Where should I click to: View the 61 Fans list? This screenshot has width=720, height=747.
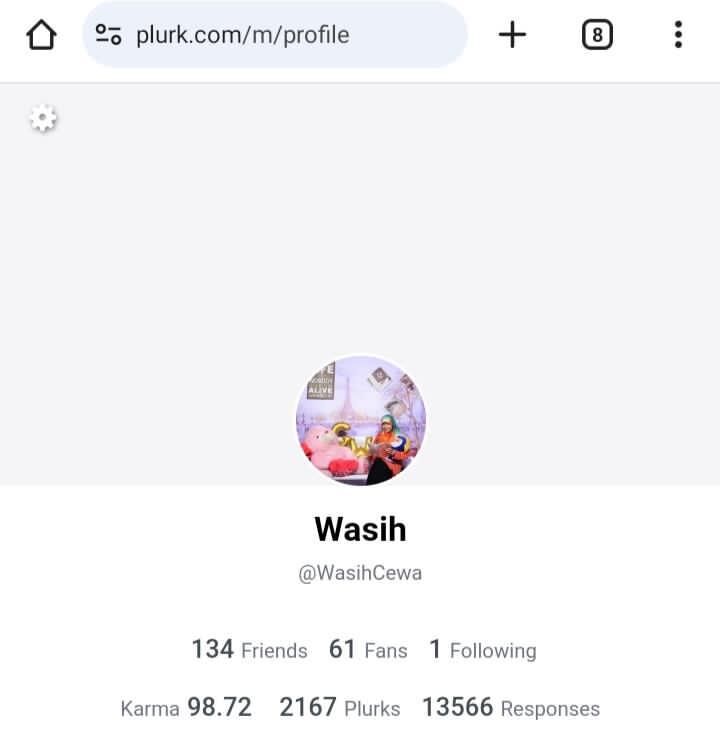[368, 650]
